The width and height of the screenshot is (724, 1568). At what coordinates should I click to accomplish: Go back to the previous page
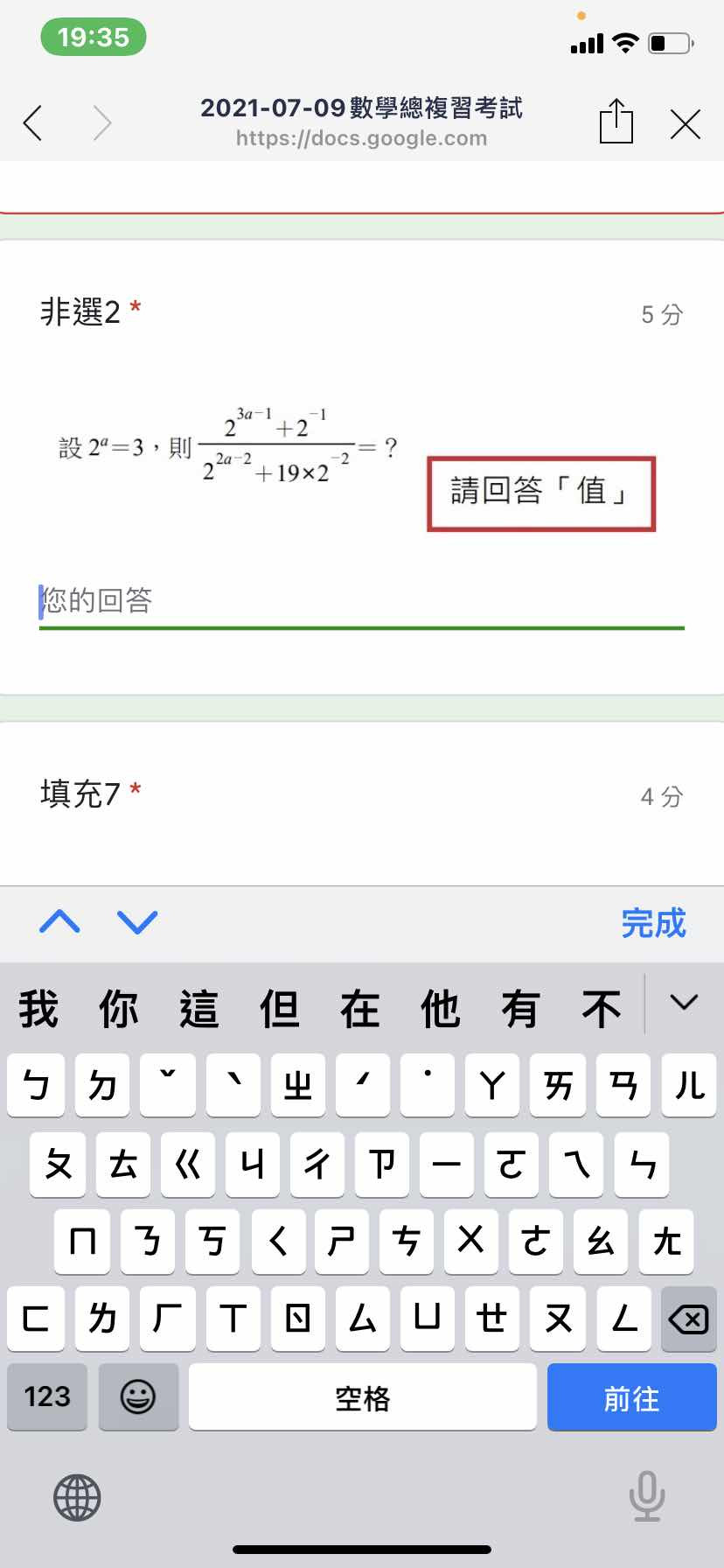pyautogui.click(x=33, y=123)
